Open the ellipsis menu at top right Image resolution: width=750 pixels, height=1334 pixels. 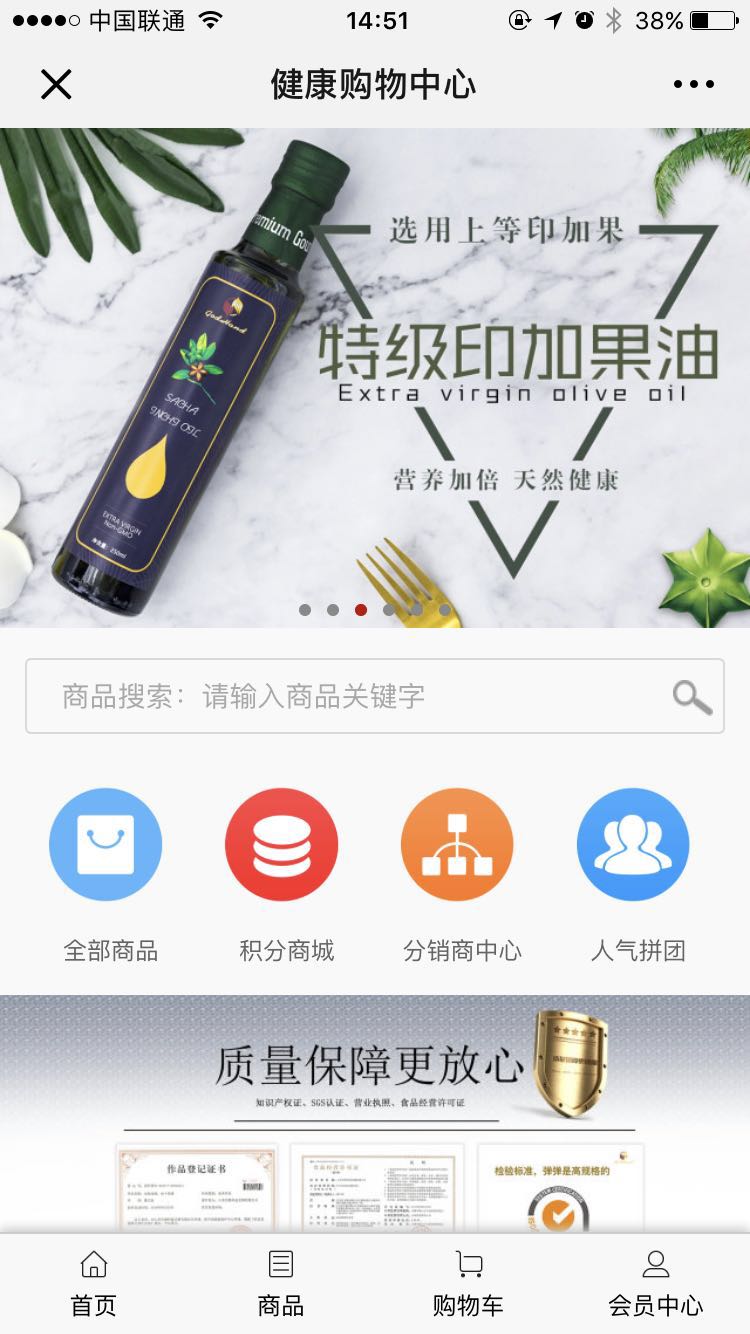click(692, 84)
